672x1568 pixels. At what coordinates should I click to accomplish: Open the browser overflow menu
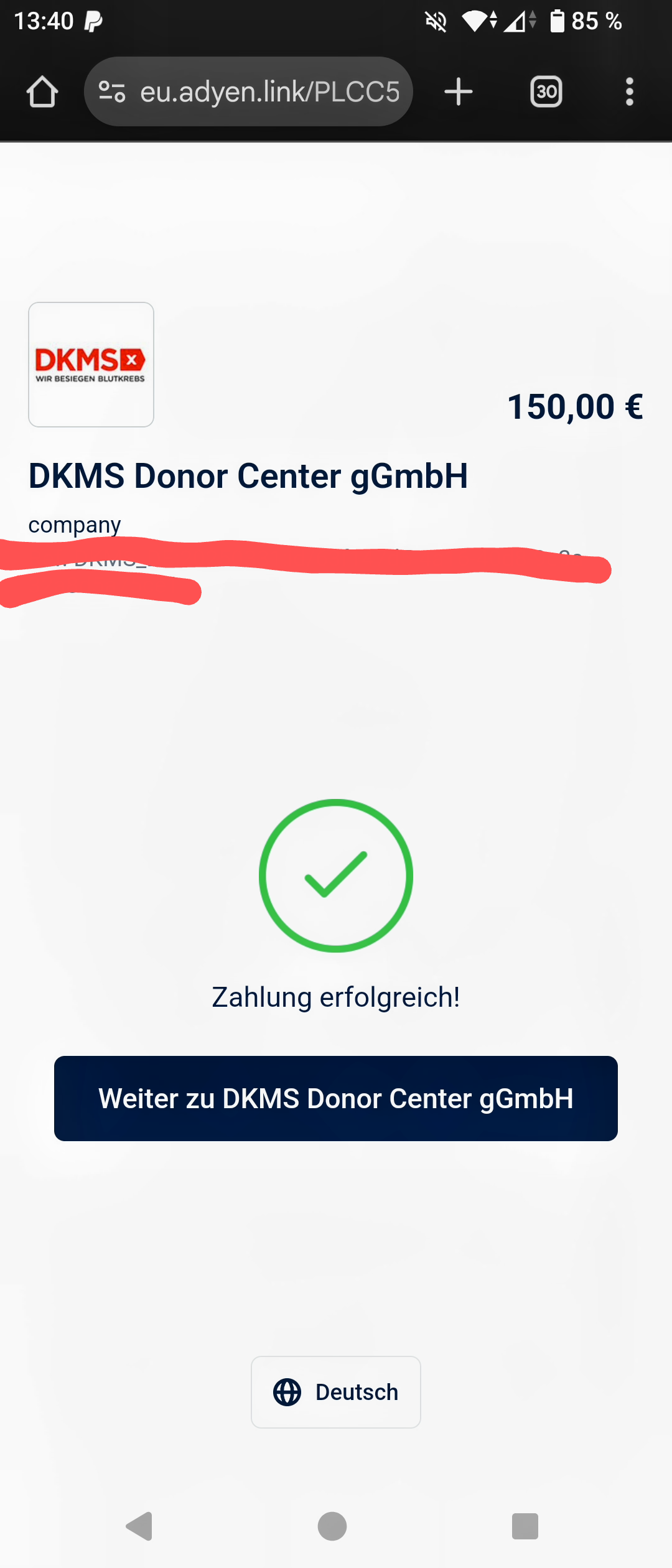pos(629,92)
